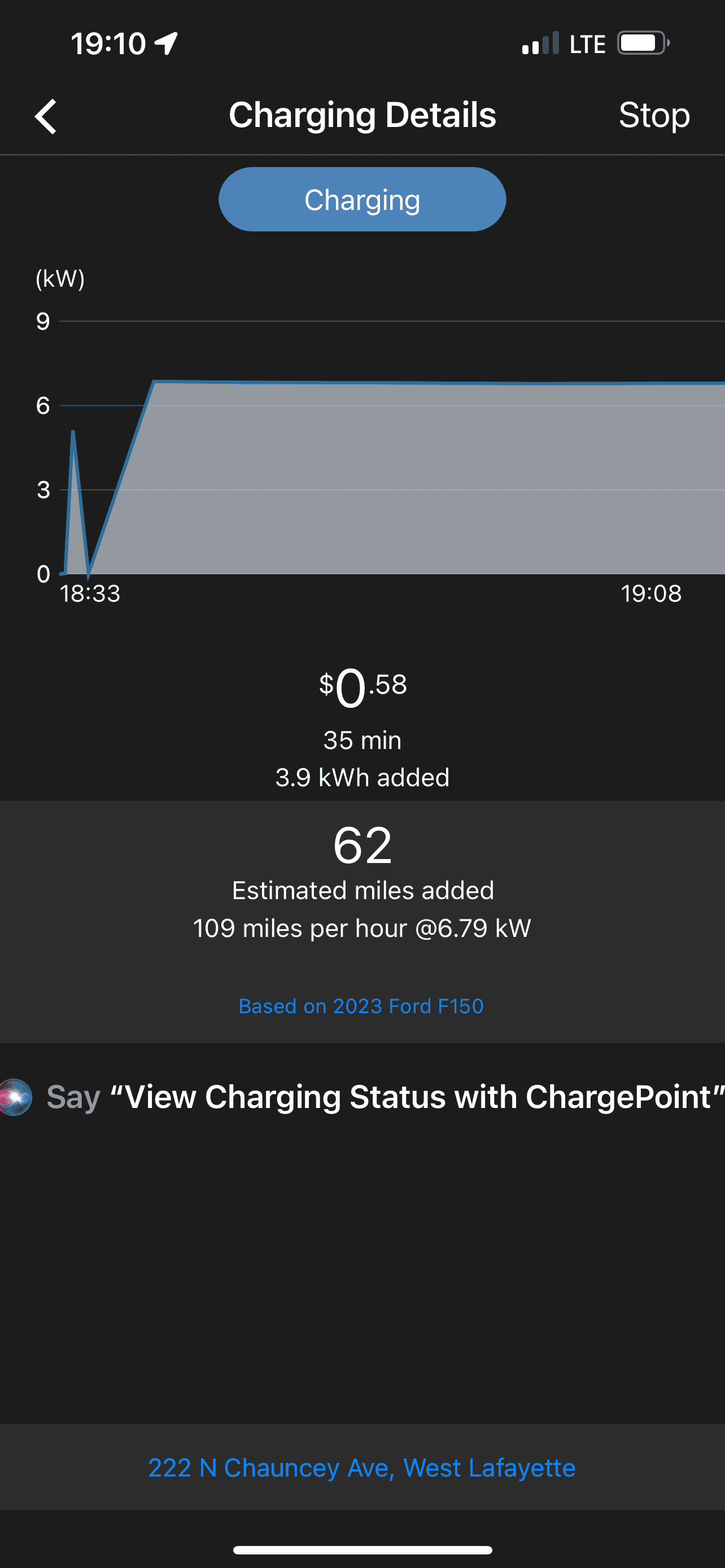Open the 2023 Ford F150 vehicle link
Viewport: 725px width, 1568px height.
(x=361, y=1006)
